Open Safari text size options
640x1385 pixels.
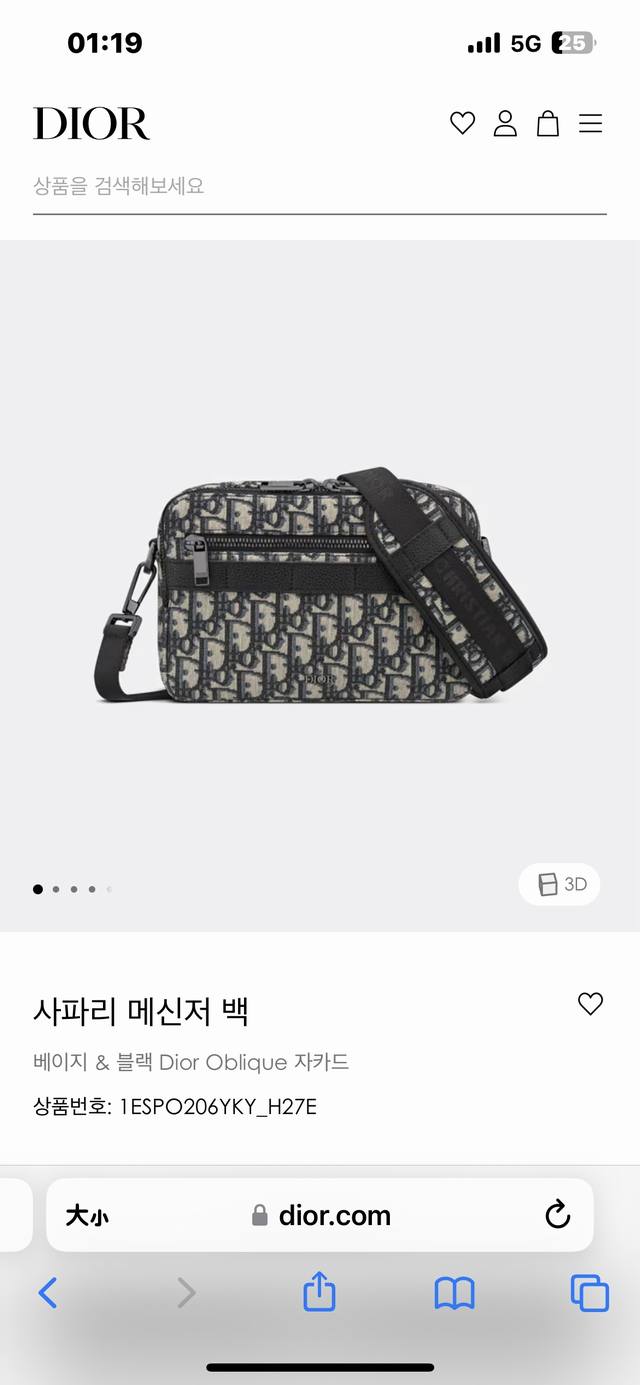click(x=87, y=1216)
